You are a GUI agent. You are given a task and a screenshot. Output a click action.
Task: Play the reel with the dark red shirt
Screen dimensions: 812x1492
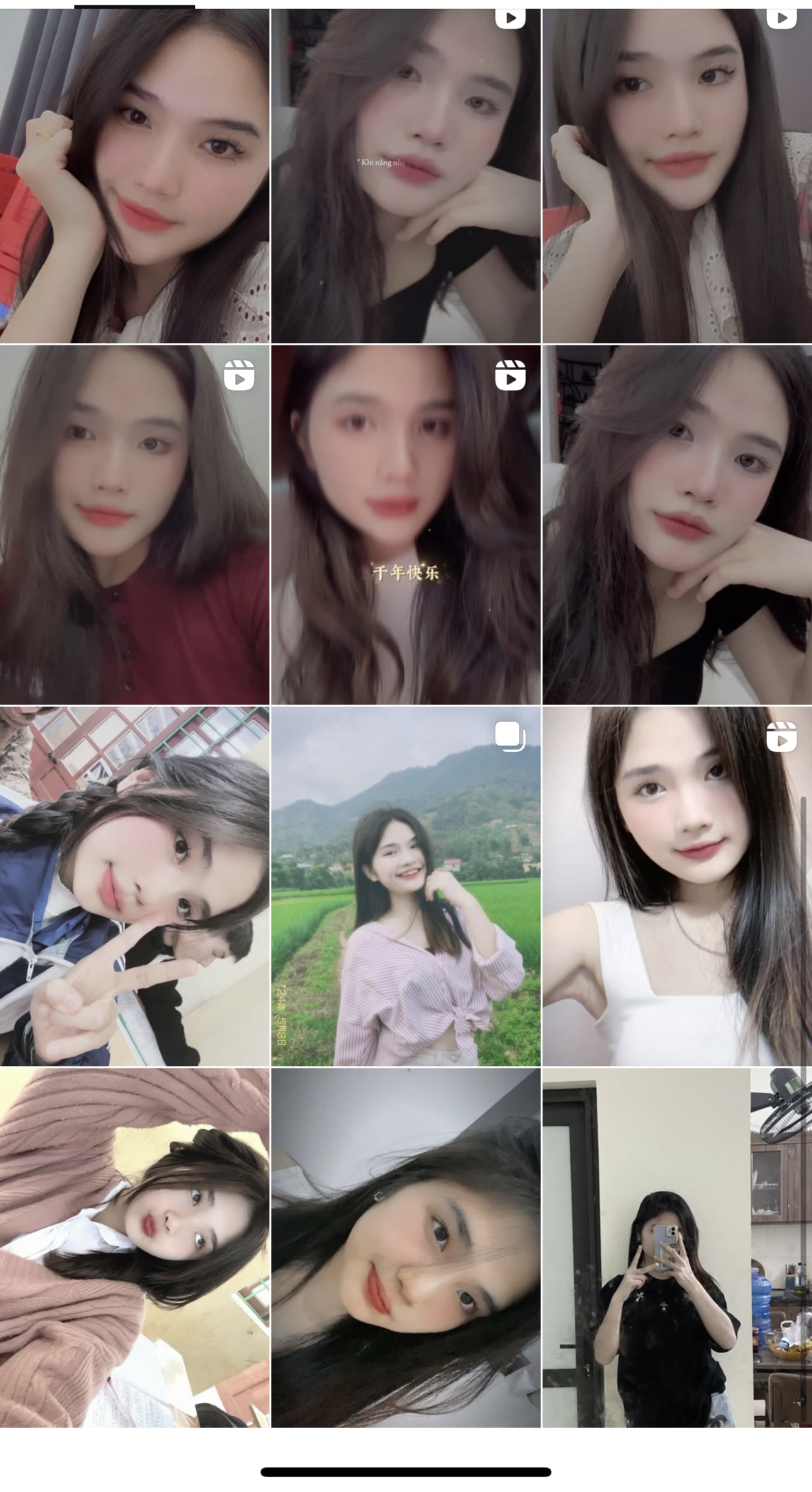point(135,524)
